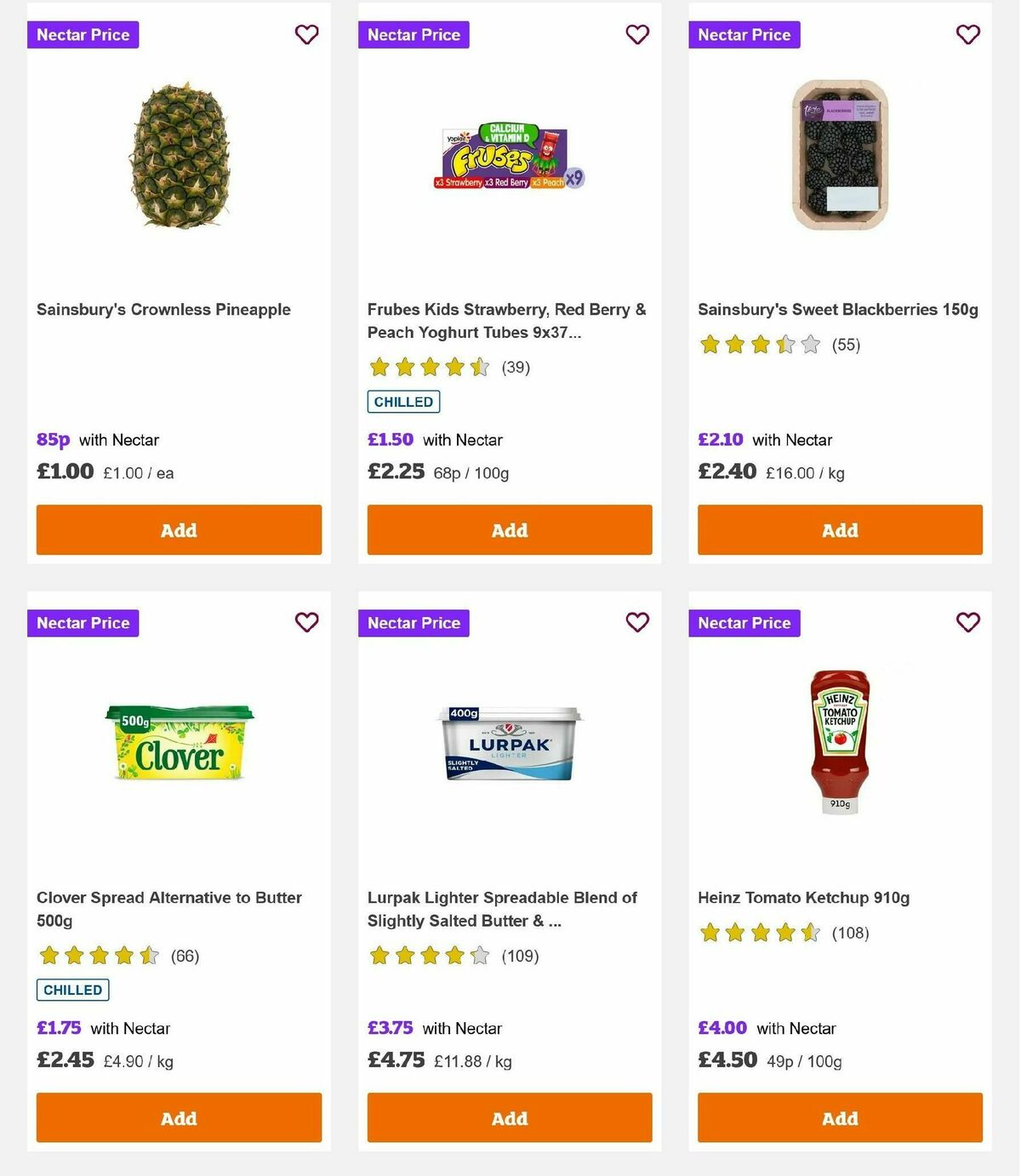Image resolution: width=1021 pixels, height=1176 pixels.
Task: Favourite the Lurpak Lighter Spreadable
Action: (637, 623)
